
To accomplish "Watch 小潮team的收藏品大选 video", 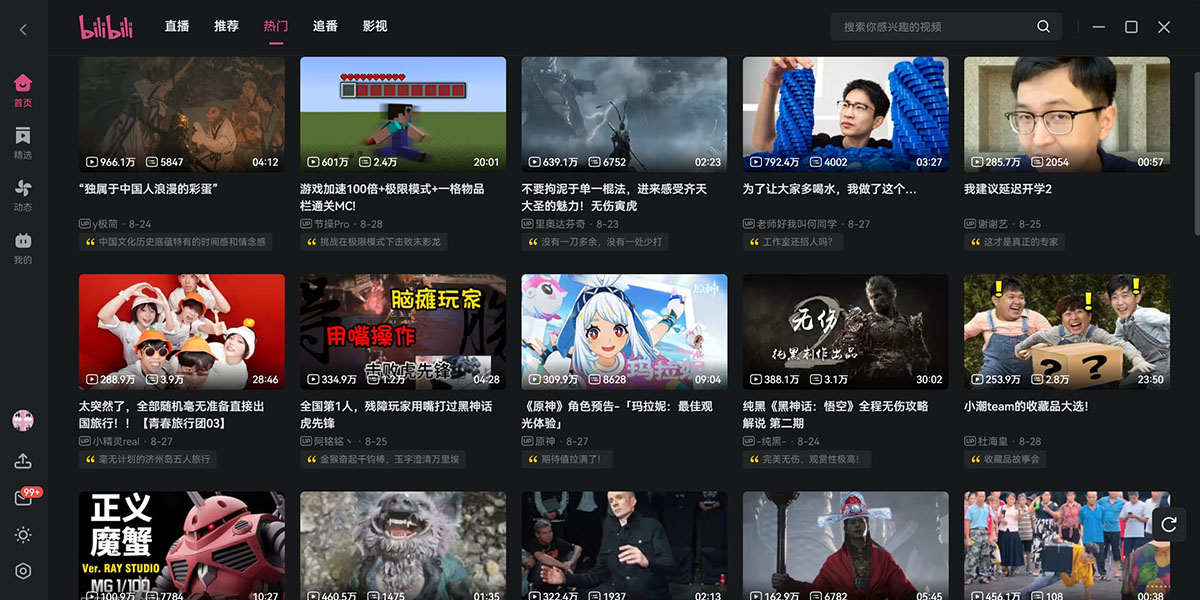I will (x=1066, y=332).
